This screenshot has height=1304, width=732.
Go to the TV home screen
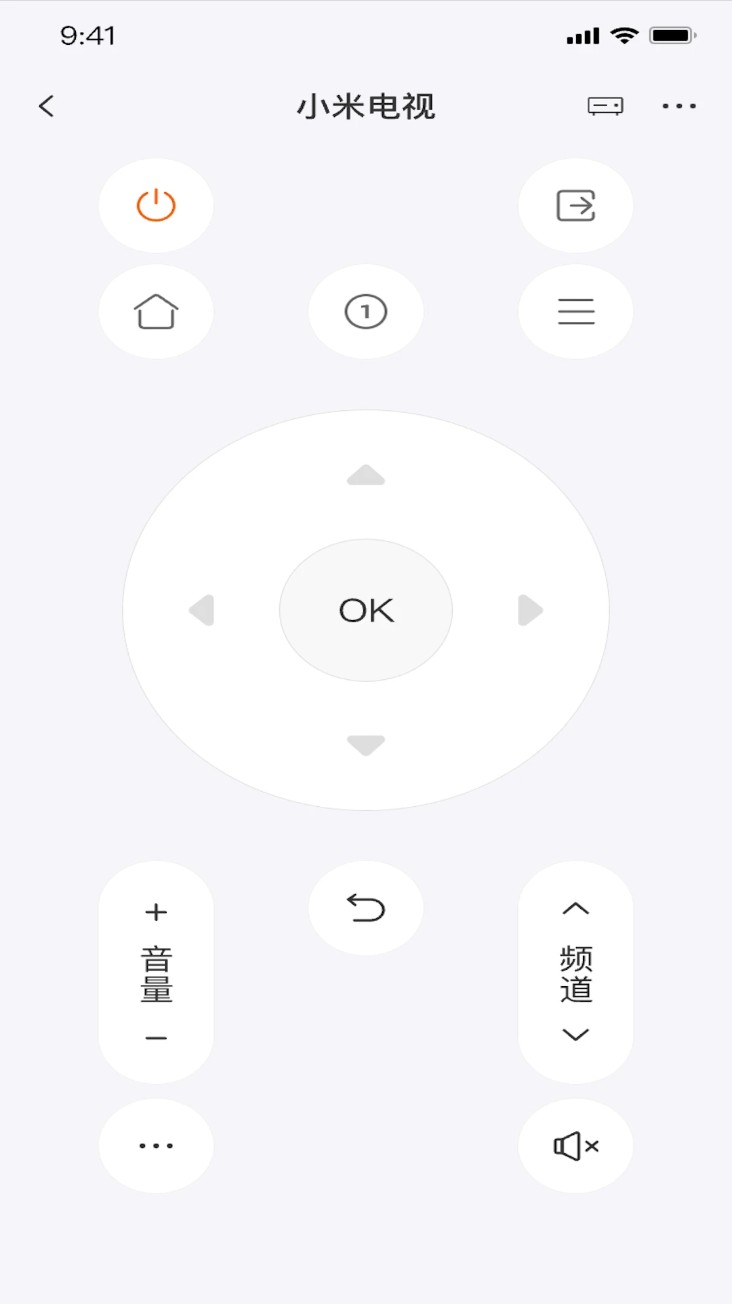[x=156, y=312]
